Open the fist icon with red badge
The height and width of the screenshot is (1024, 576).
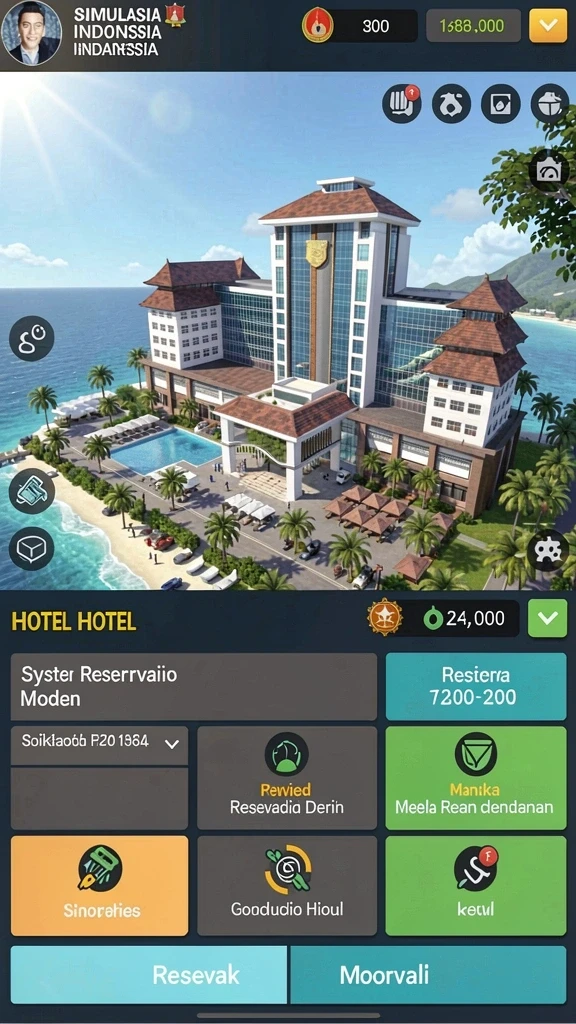[x=401, y=103]
